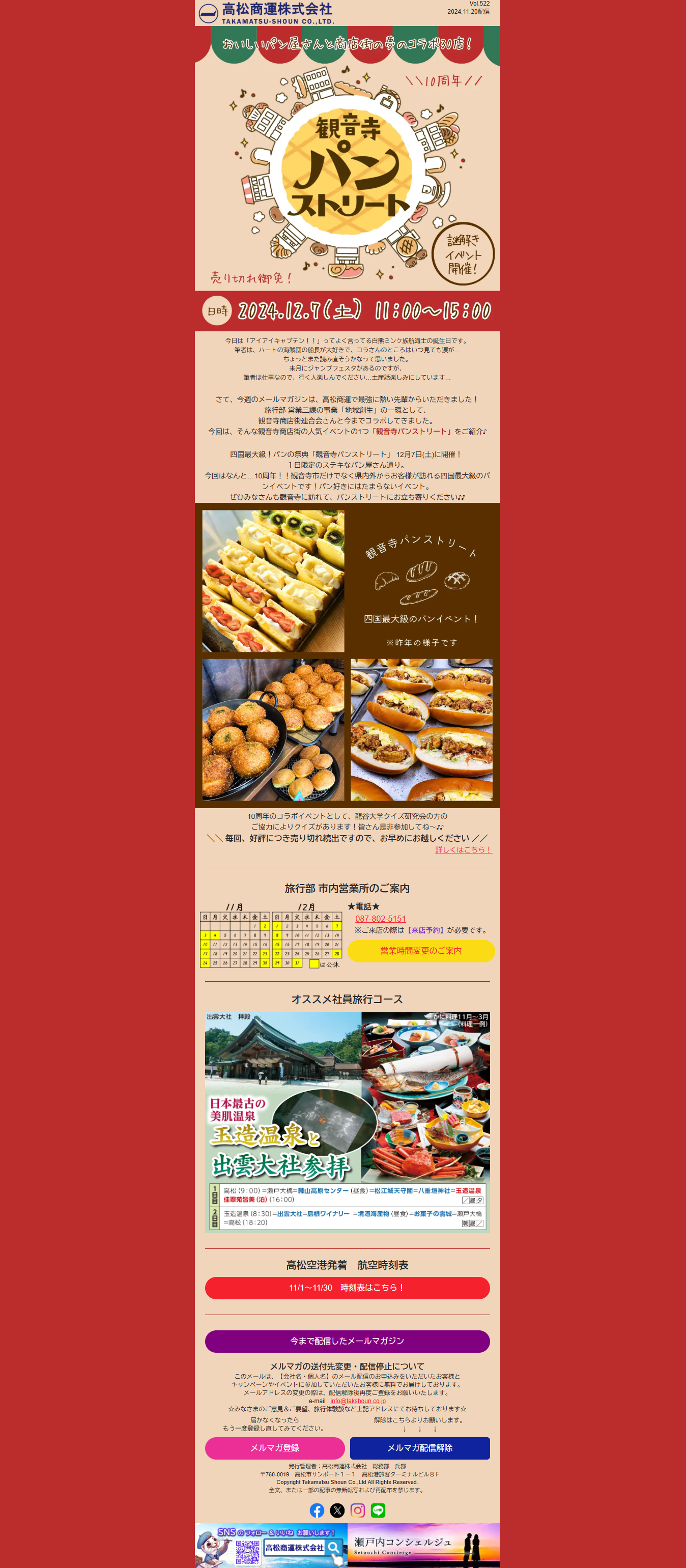
Task: Open the 玉造温泉と出雲大社参拝 tour banner
Action: [x=347, y=1122]
